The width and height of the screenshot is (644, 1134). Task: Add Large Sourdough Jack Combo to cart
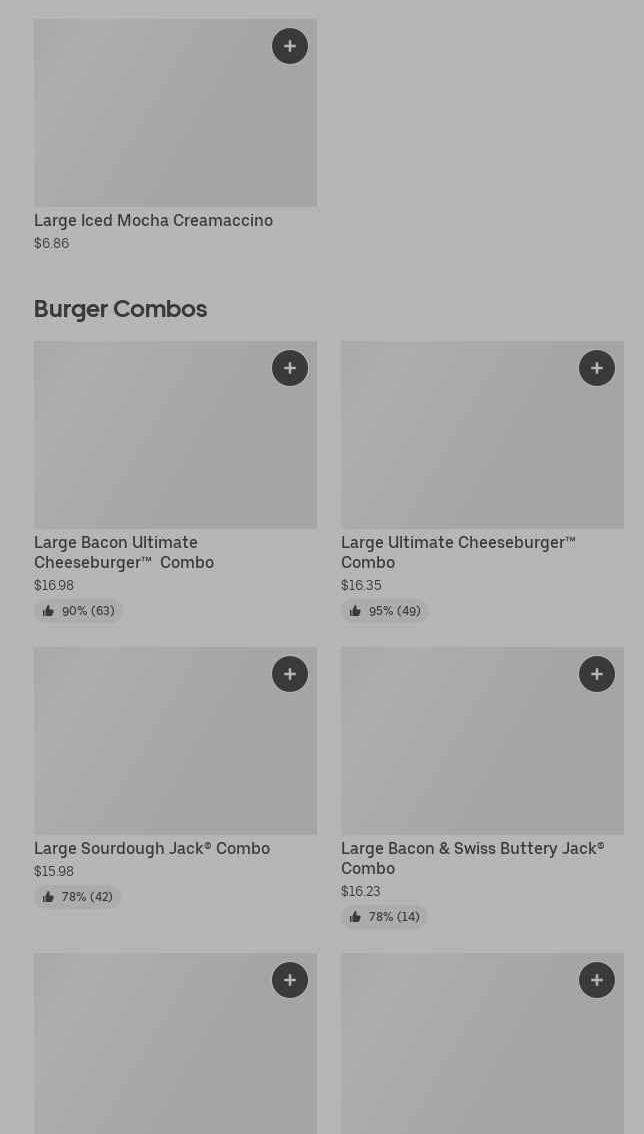[290, 674]
